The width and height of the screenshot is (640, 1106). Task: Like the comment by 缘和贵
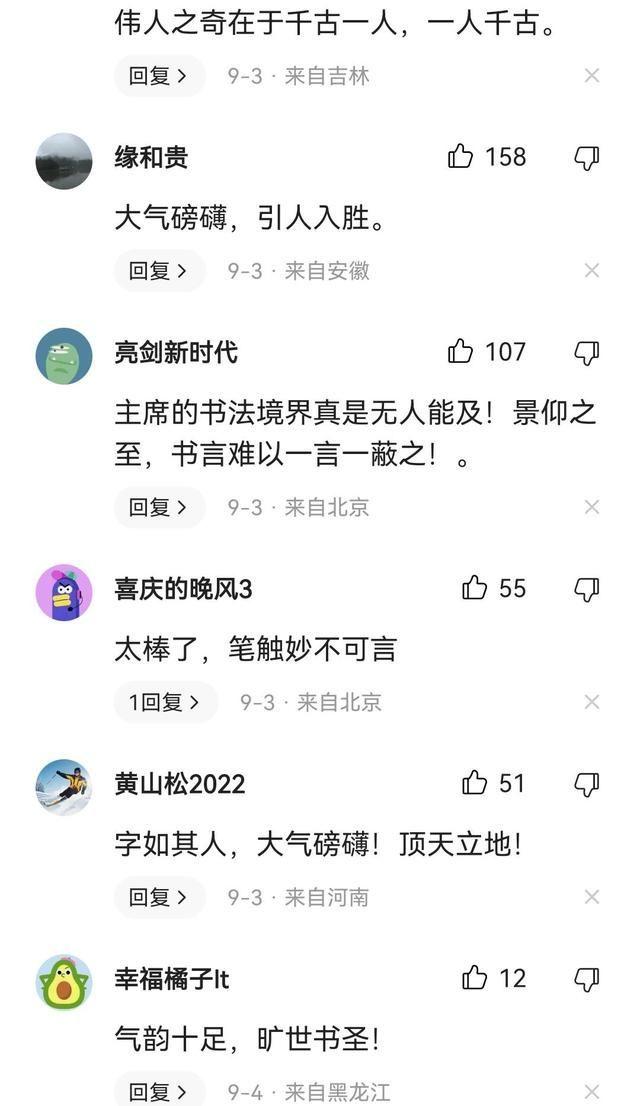[x=461, y=157]
